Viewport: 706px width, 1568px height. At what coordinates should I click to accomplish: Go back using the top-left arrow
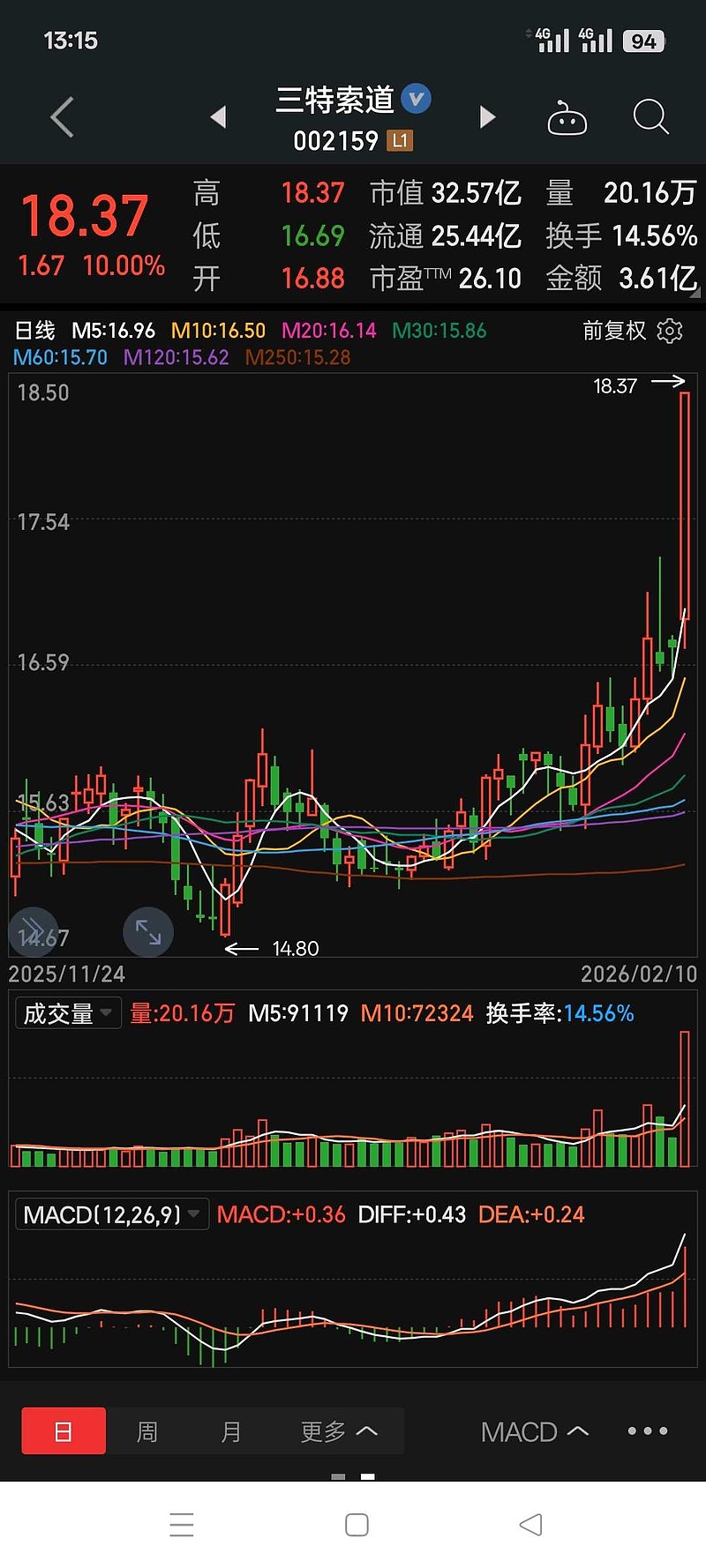[62, 117]
